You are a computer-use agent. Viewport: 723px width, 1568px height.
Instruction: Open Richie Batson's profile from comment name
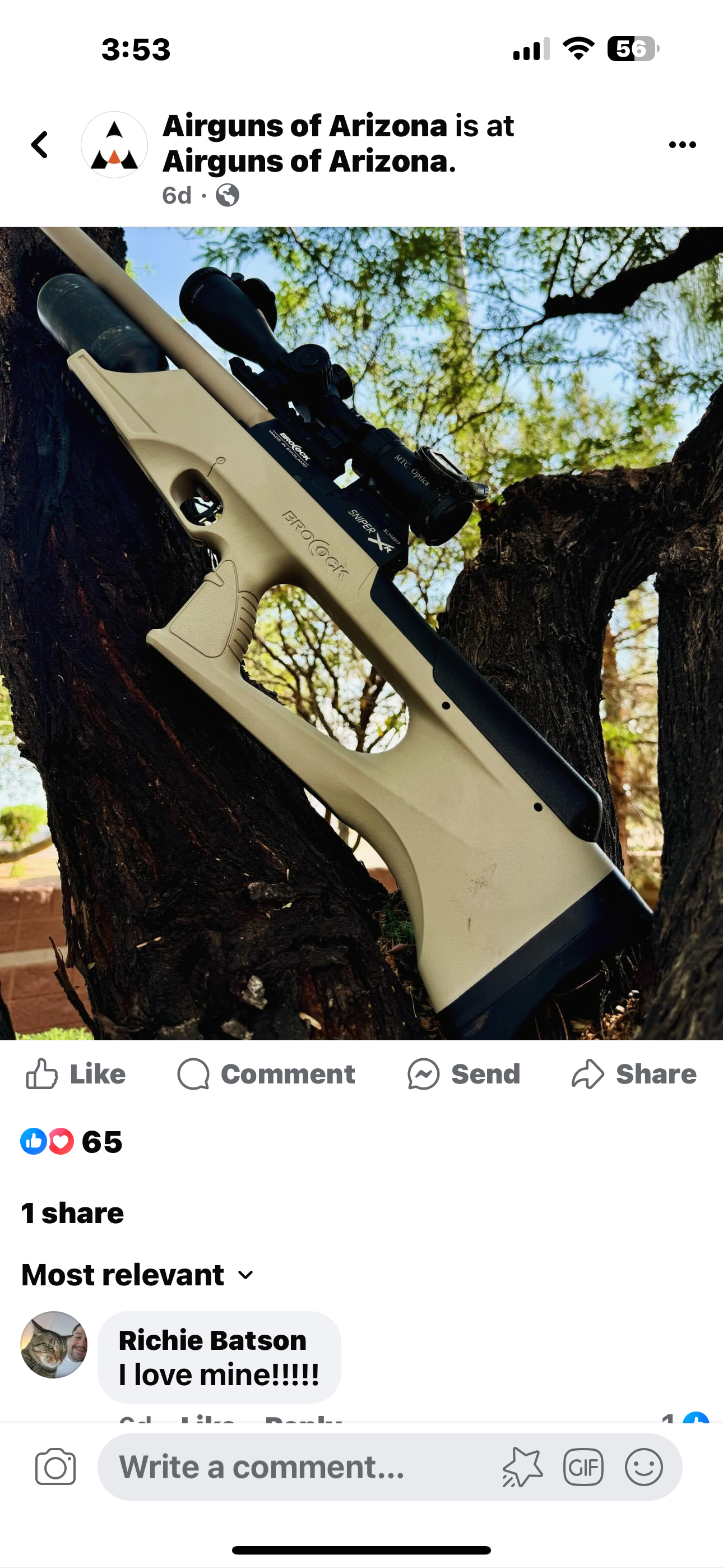pos(212,1340)
